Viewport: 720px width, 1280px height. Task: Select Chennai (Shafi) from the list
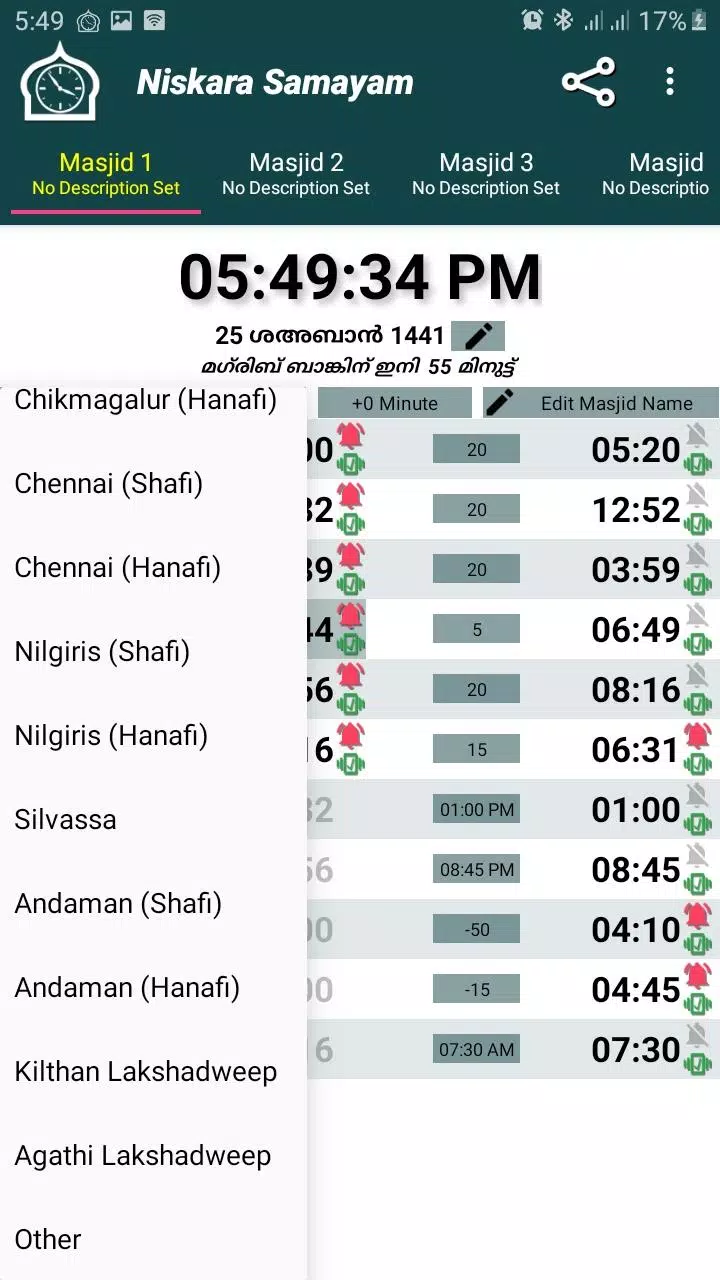click(109, 484)
